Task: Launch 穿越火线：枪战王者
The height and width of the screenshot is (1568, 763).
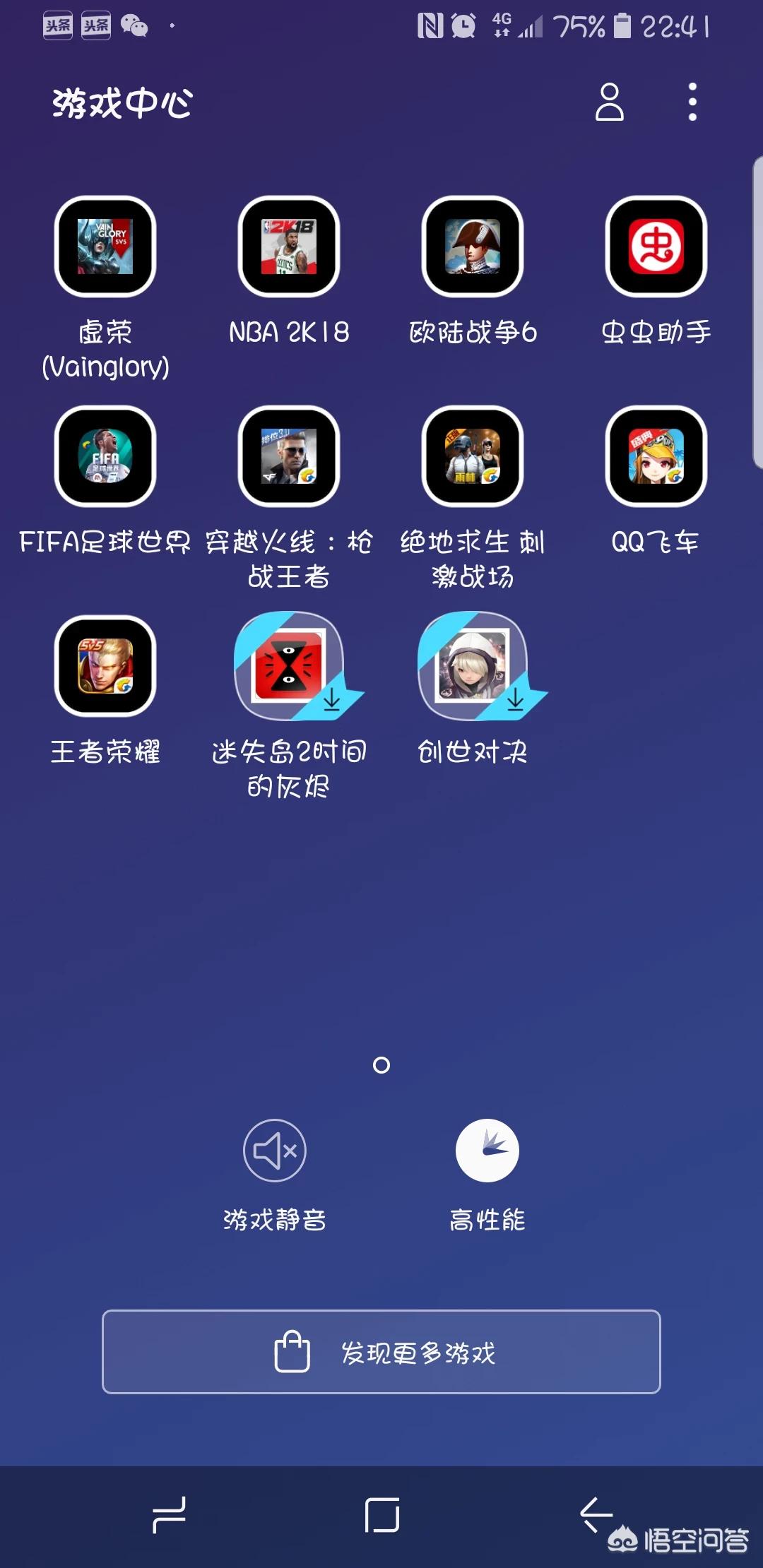Action: point(289,456)
